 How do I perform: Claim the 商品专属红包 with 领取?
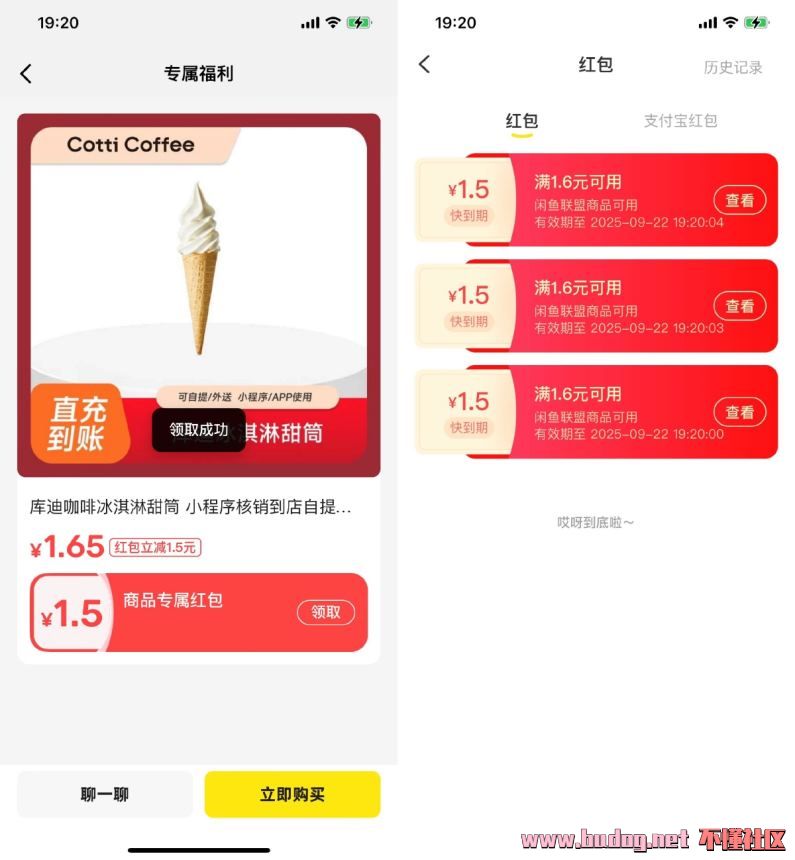coord(325,613)
